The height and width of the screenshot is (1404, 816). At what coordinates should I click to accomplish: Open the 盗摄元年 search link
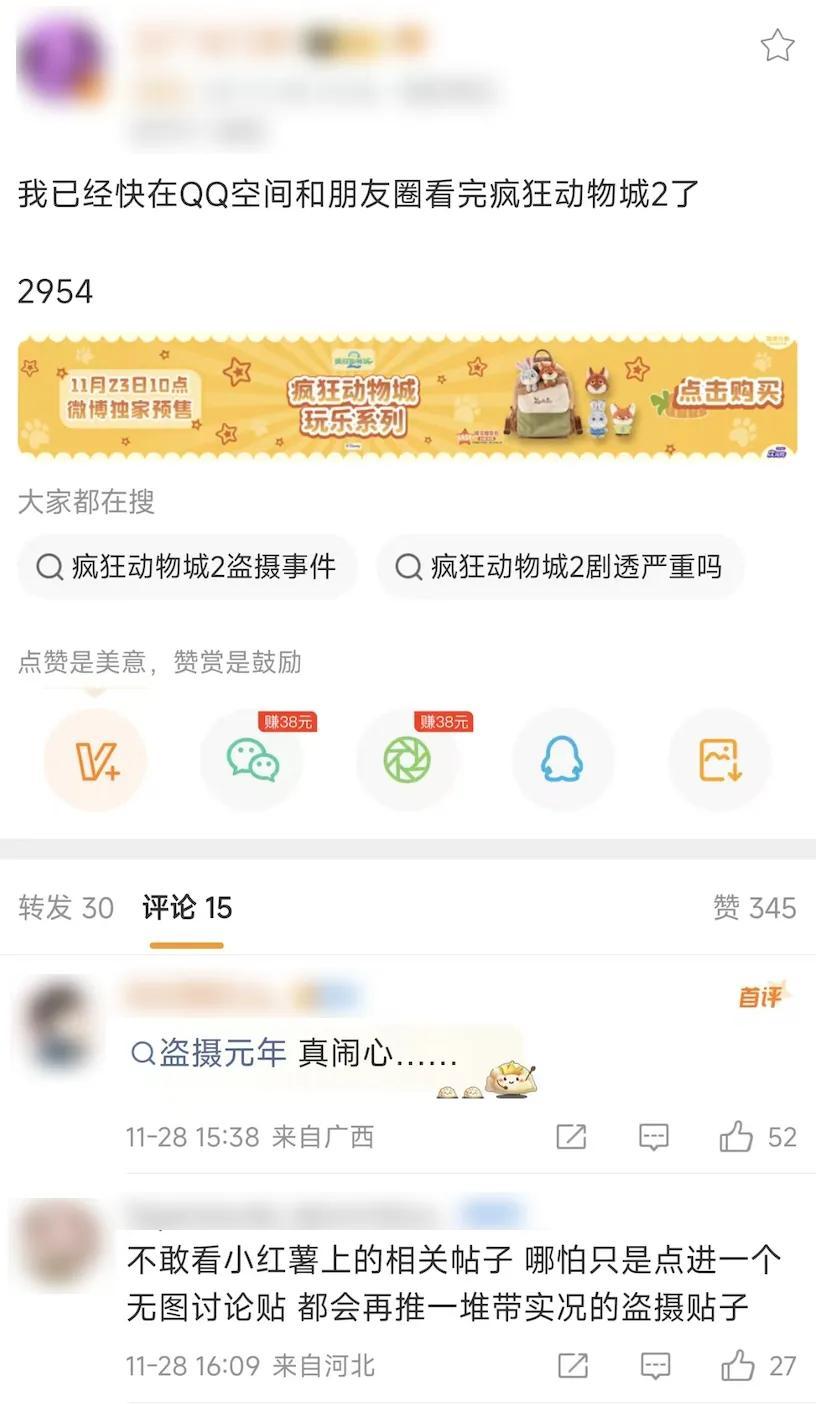[209, 1052]
